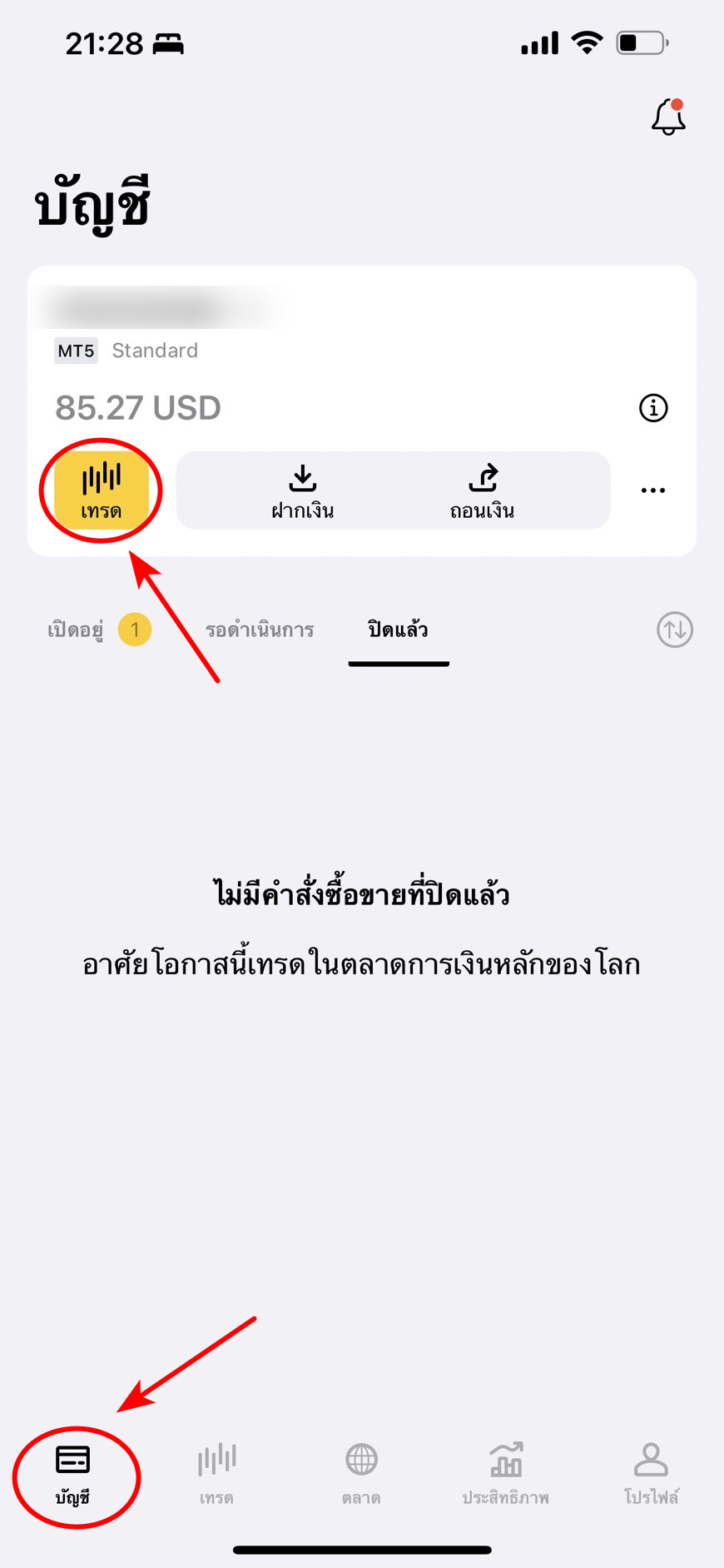The image size is (724, 1568).
Task: Open the notifications bell
Action: [x=668, y=117]
